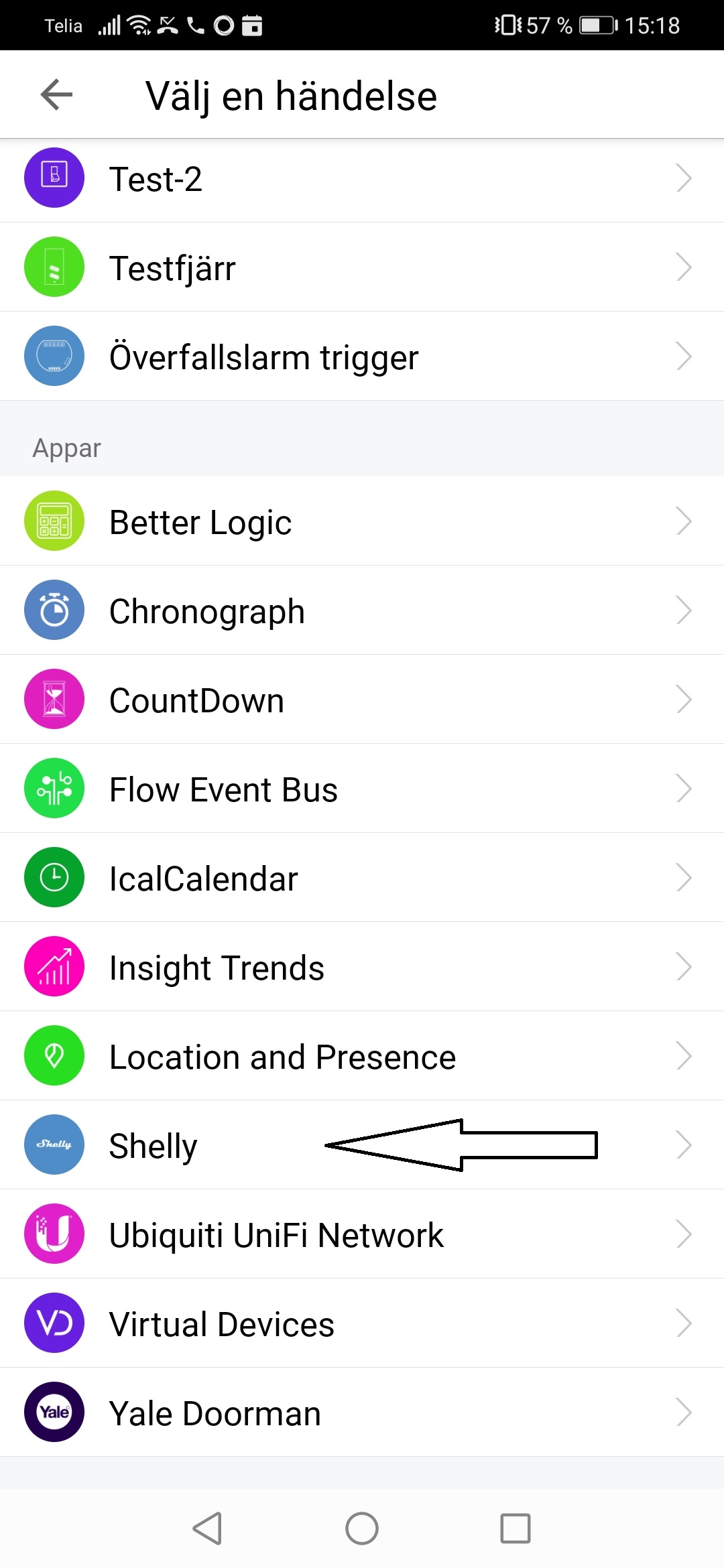Open Flow Event Bus
This screenshot has height=1568, width=724.
pyautogui.click(x=362, y=789)
